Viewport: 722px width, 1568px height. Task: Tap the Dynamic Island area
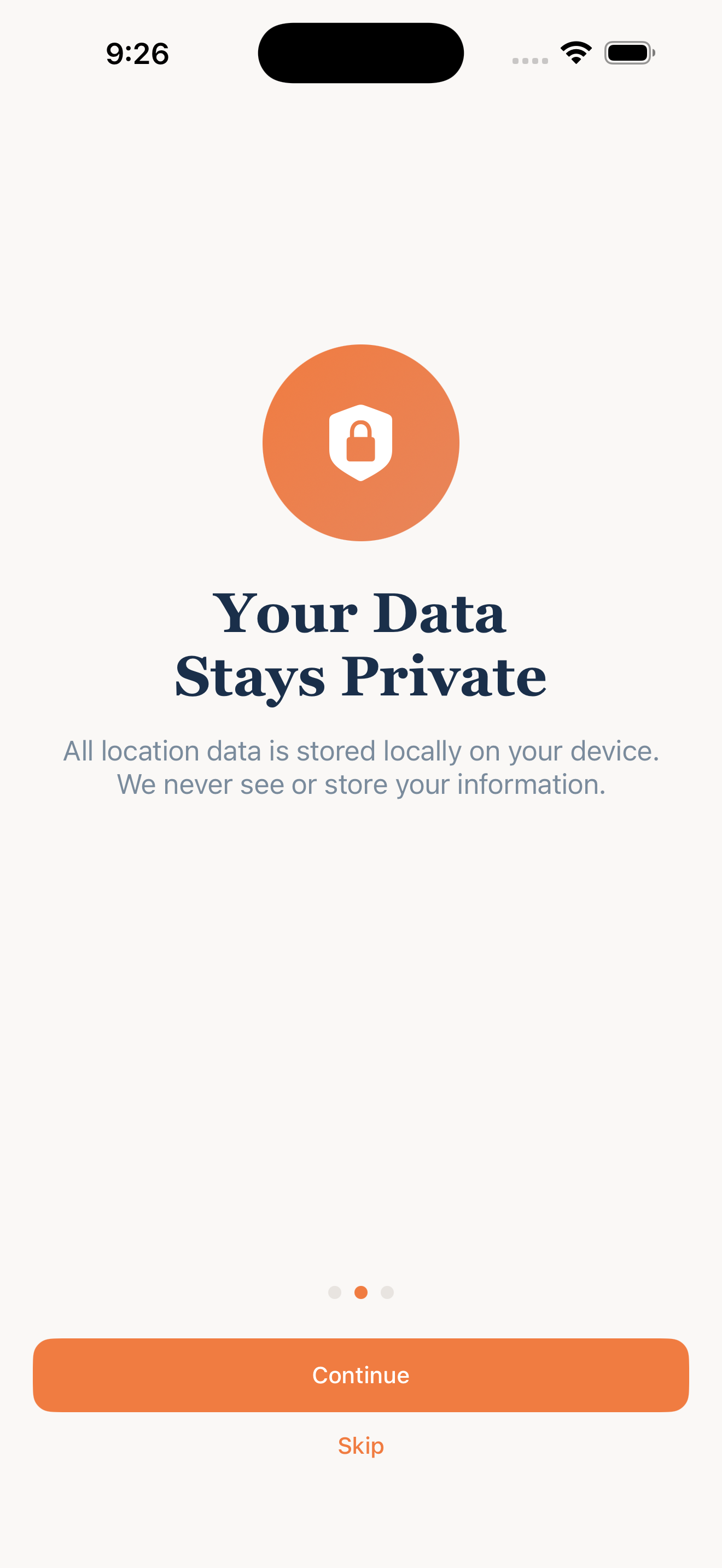pos(360,52)
